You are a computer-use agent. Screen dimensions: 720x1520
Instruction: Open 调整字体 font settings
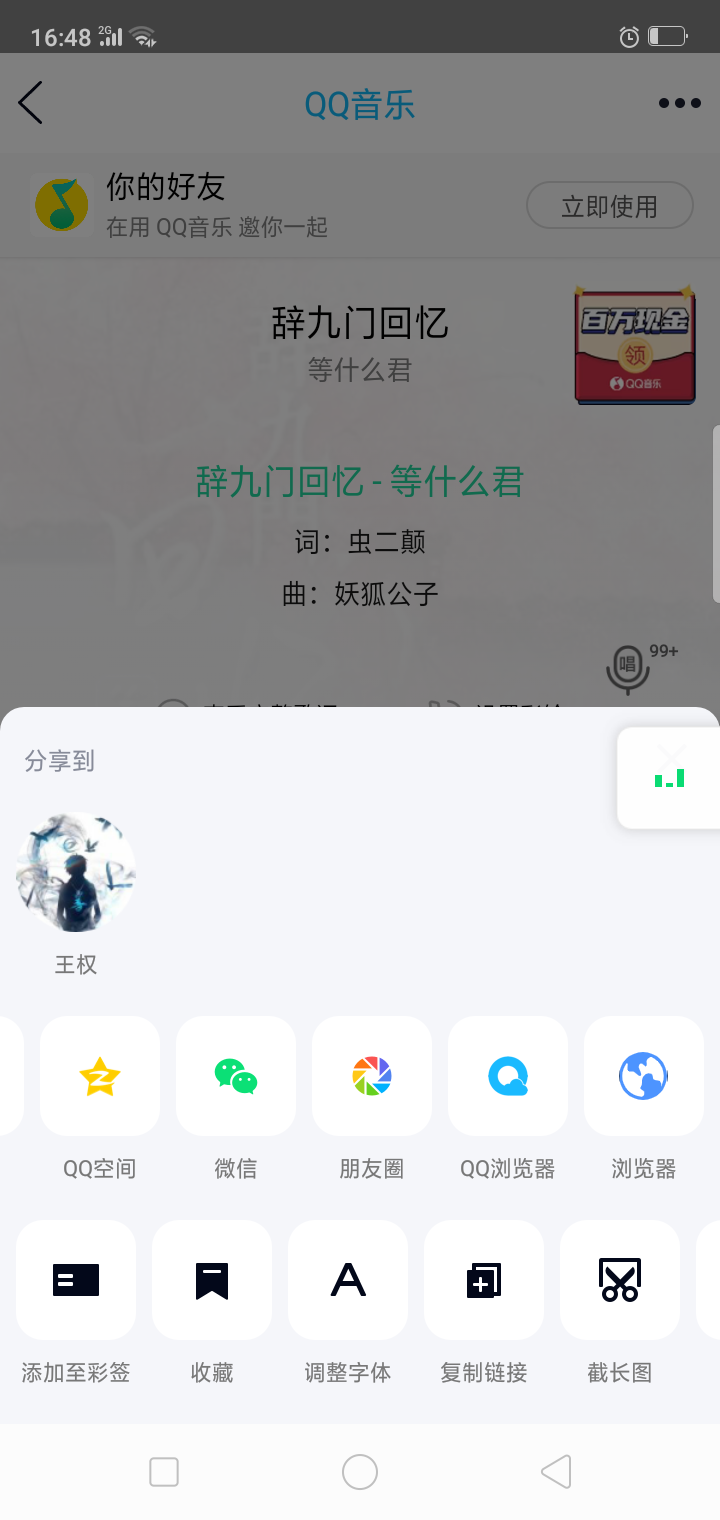tap(348, 1280)
